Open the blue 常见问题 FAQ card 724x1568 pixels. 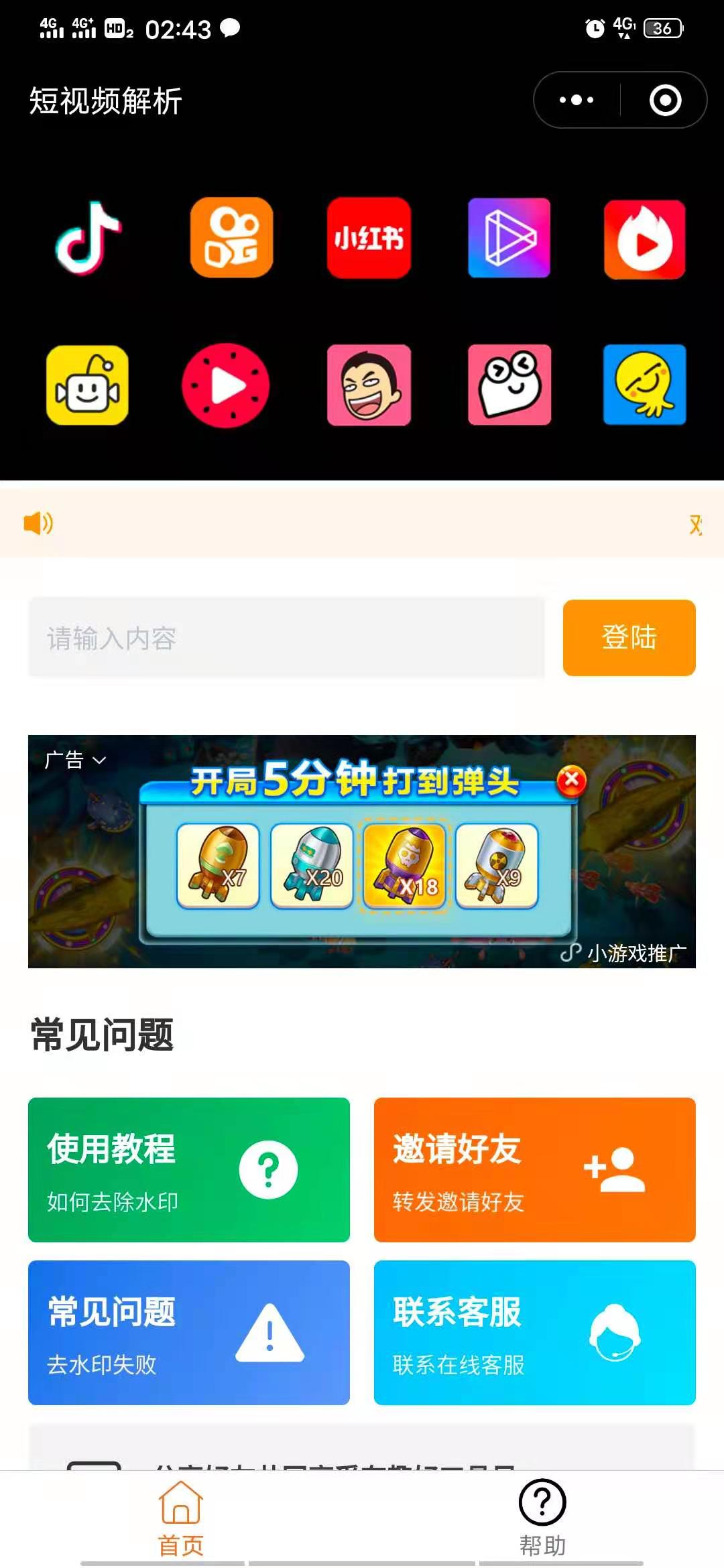pyautogui.click(x=189, y=1332)
